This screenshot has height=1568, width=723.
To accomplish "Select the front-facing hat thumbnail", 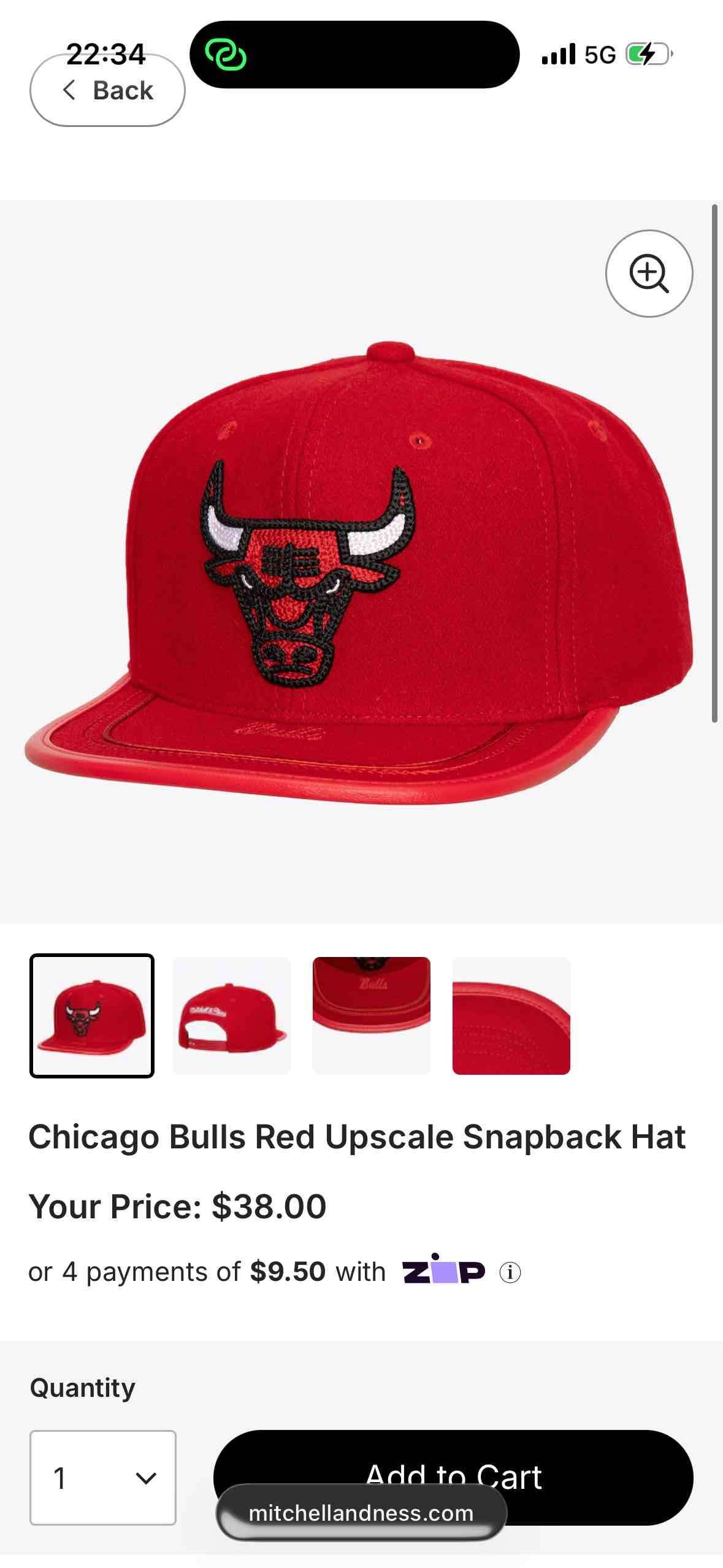I will pos(91,1016).
